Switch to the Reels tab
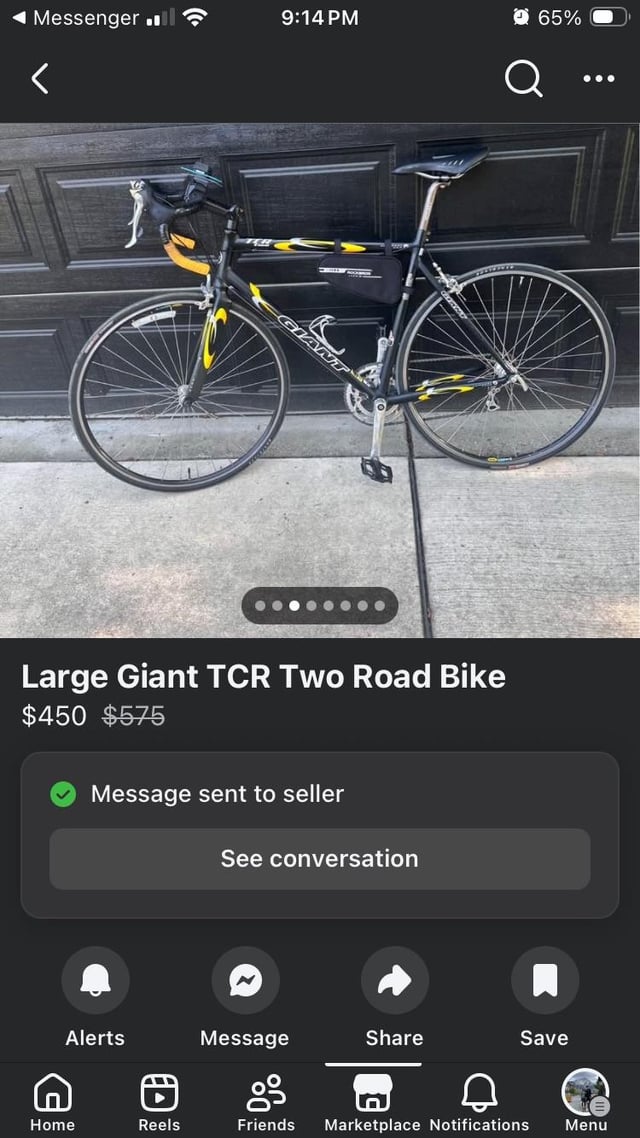The width and height of the screenshot is (640, 1138). click(159, 1100)
